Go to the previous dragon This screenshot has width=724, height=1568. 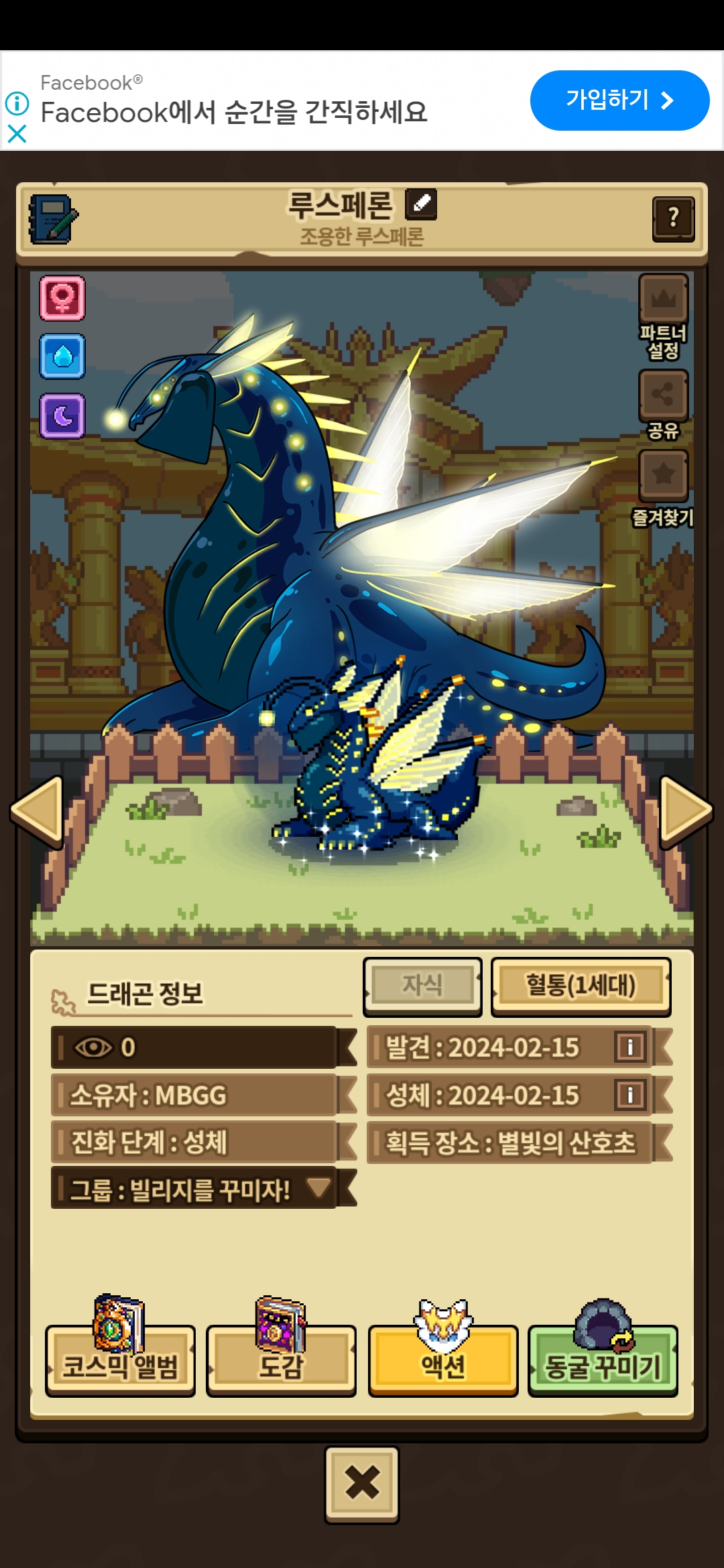coord(38,811)
